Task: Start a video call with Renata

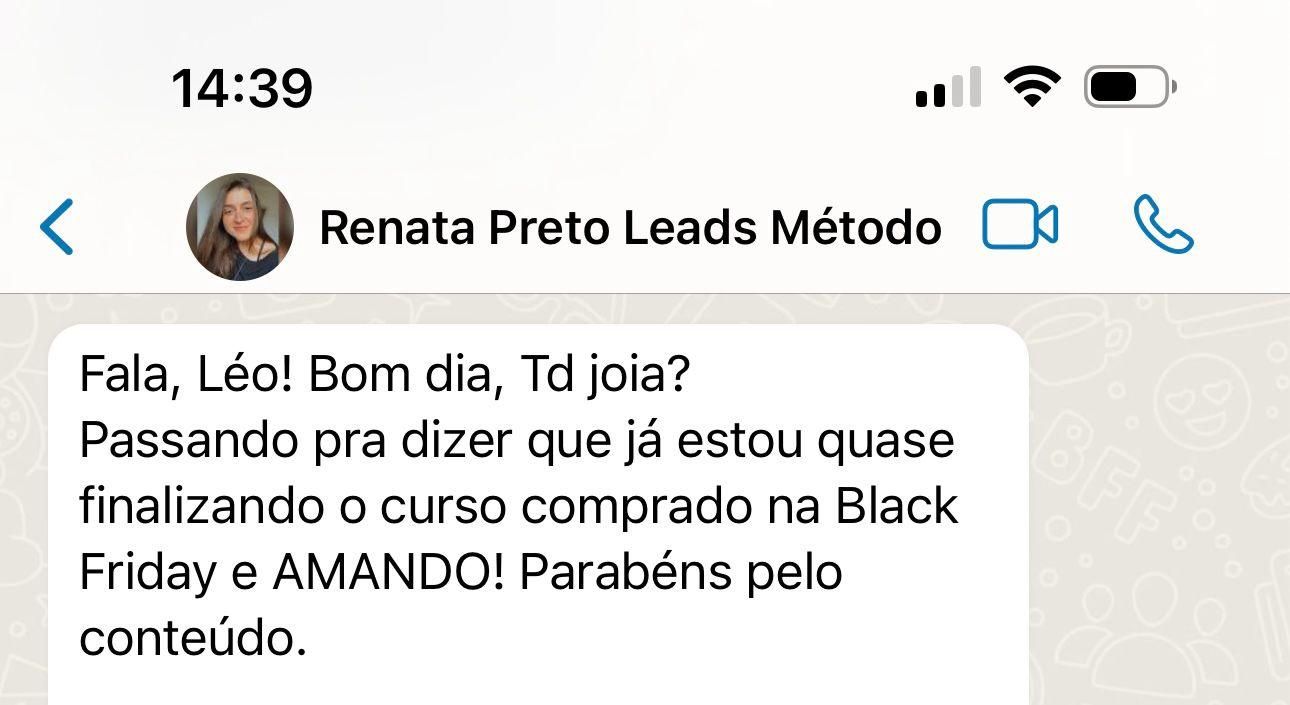Action: tap(1019, 225)
